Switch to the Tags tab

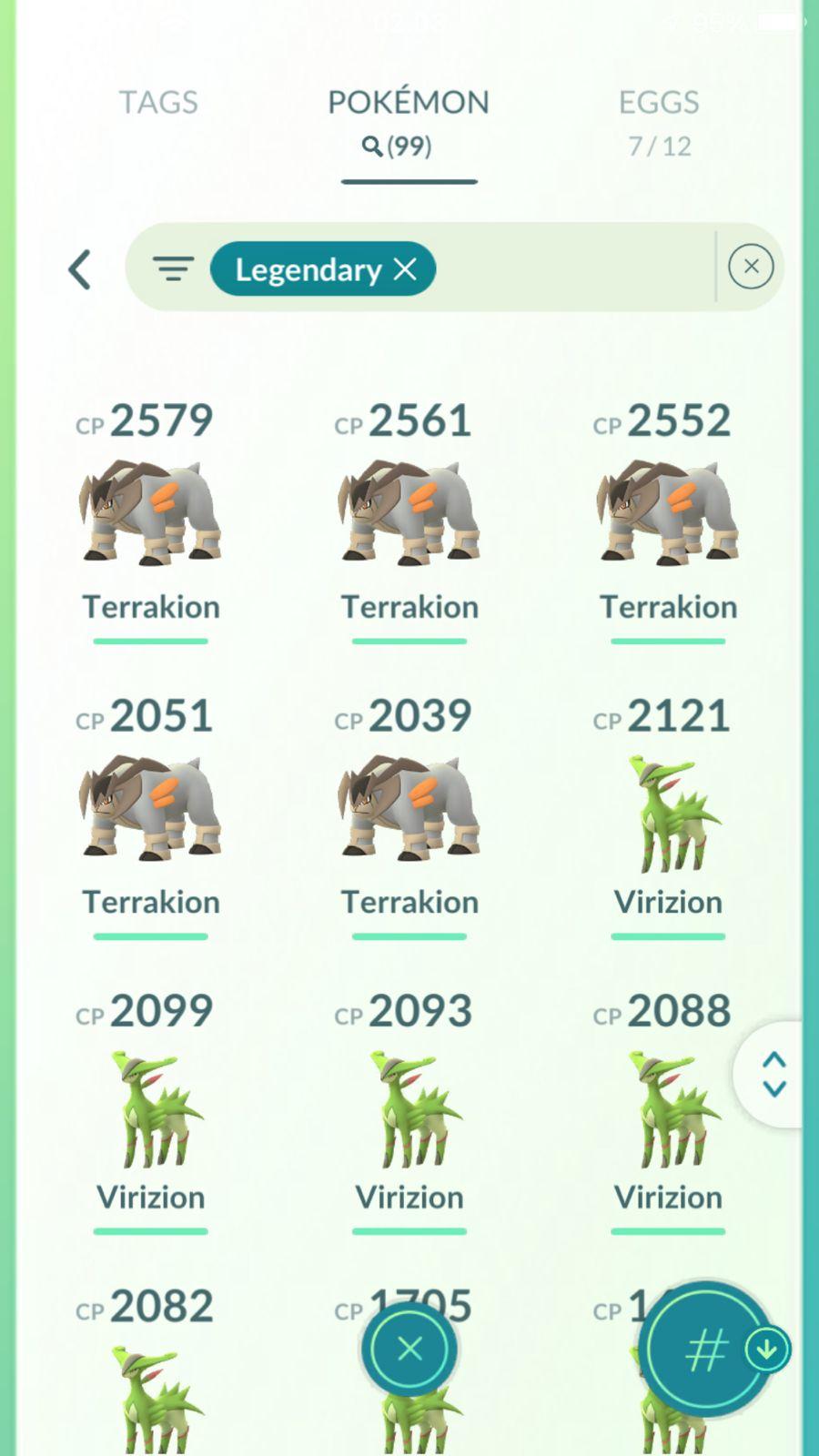[x=158, y=102]
